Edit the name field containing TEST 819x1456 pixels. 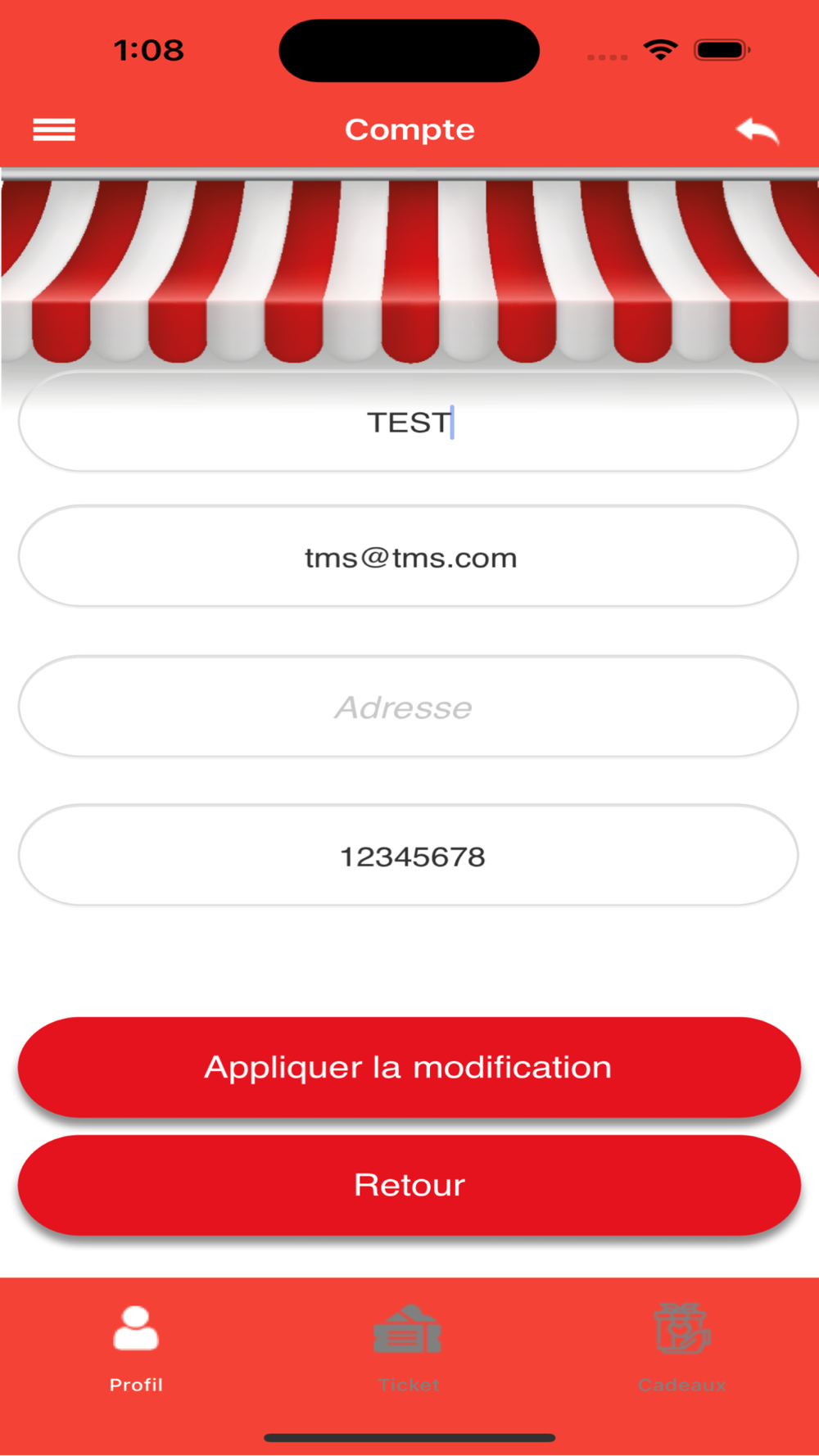[x=409, y=421]
